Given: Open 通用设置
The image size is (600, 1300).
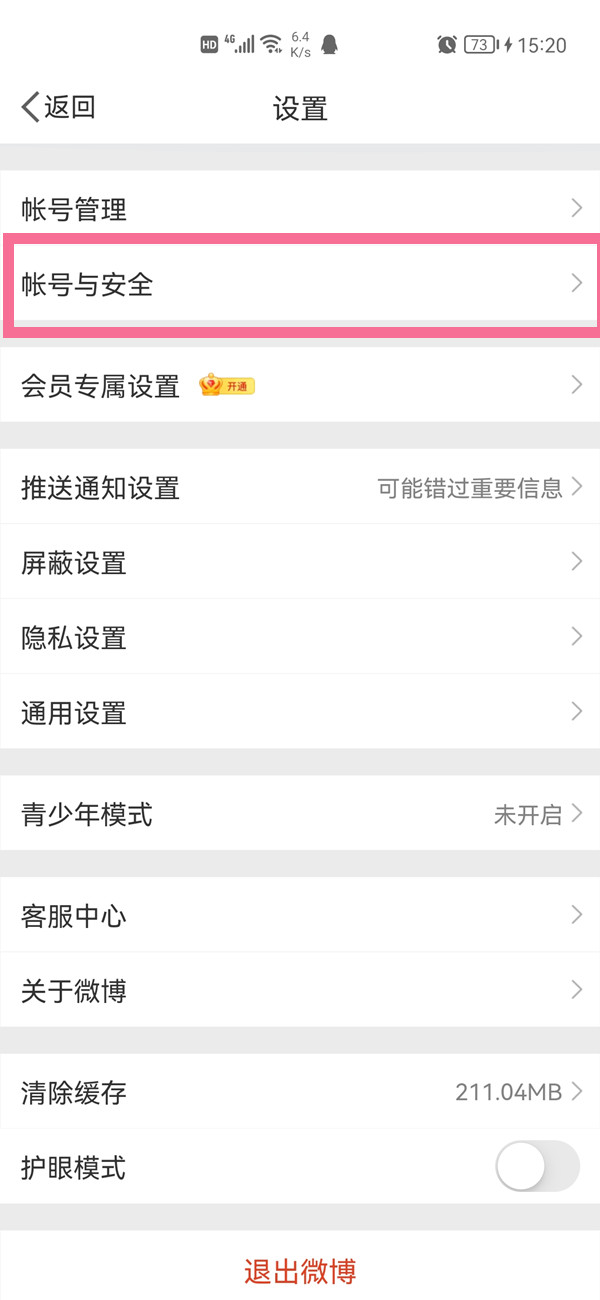Looking at the screenshot, I should (x=300, y=713).
